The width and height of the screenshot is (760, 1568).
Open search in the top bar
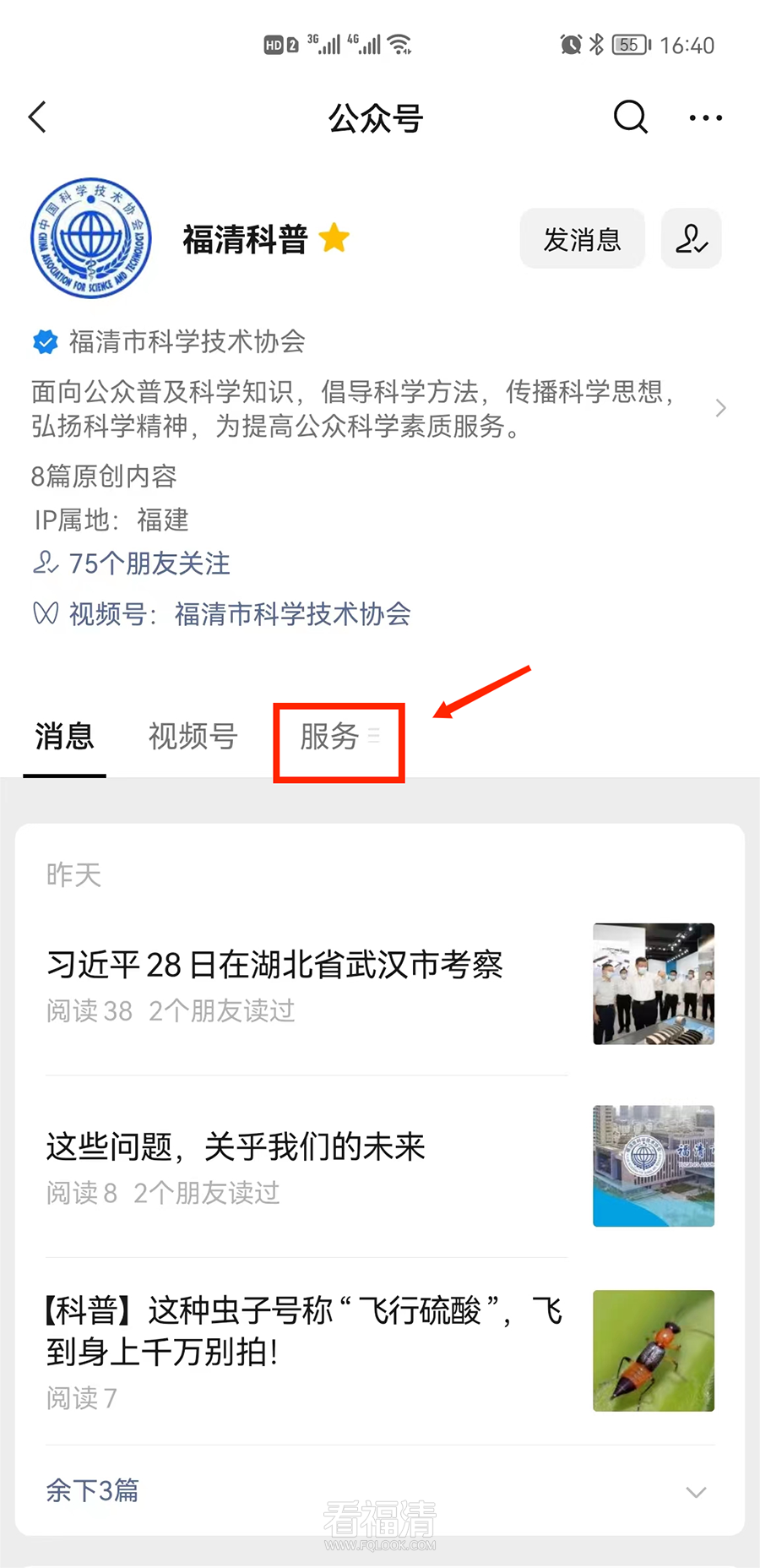pyautogui.click(x=630, y=117)
